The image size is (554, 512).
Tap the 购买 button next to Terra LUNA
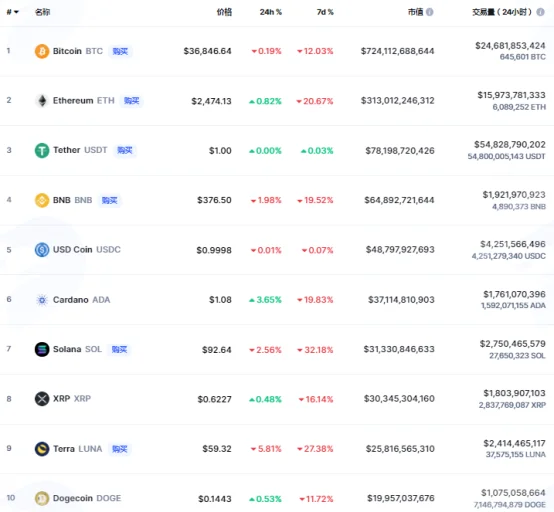click(x=119, y=449)
